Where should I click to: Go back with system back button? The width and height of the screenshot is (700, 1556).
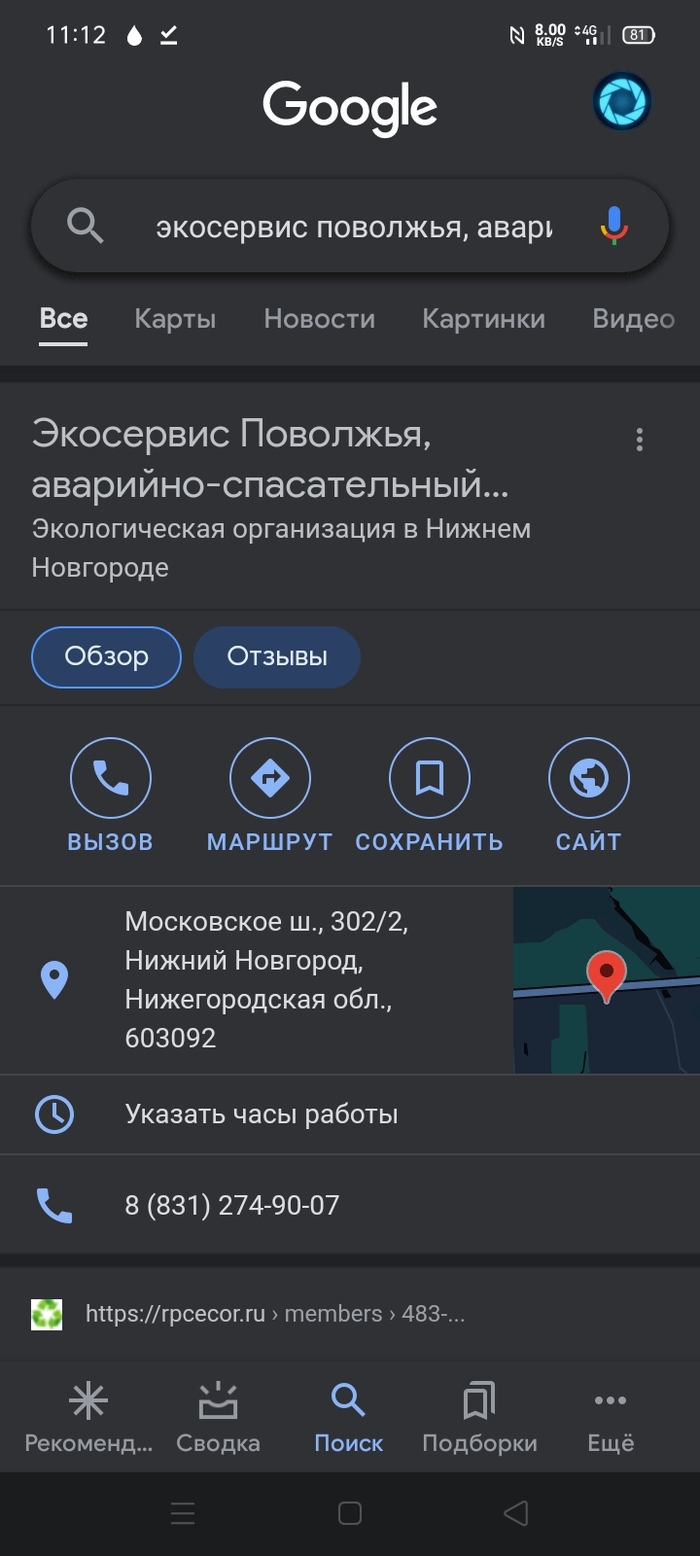tap(515, 1513)
